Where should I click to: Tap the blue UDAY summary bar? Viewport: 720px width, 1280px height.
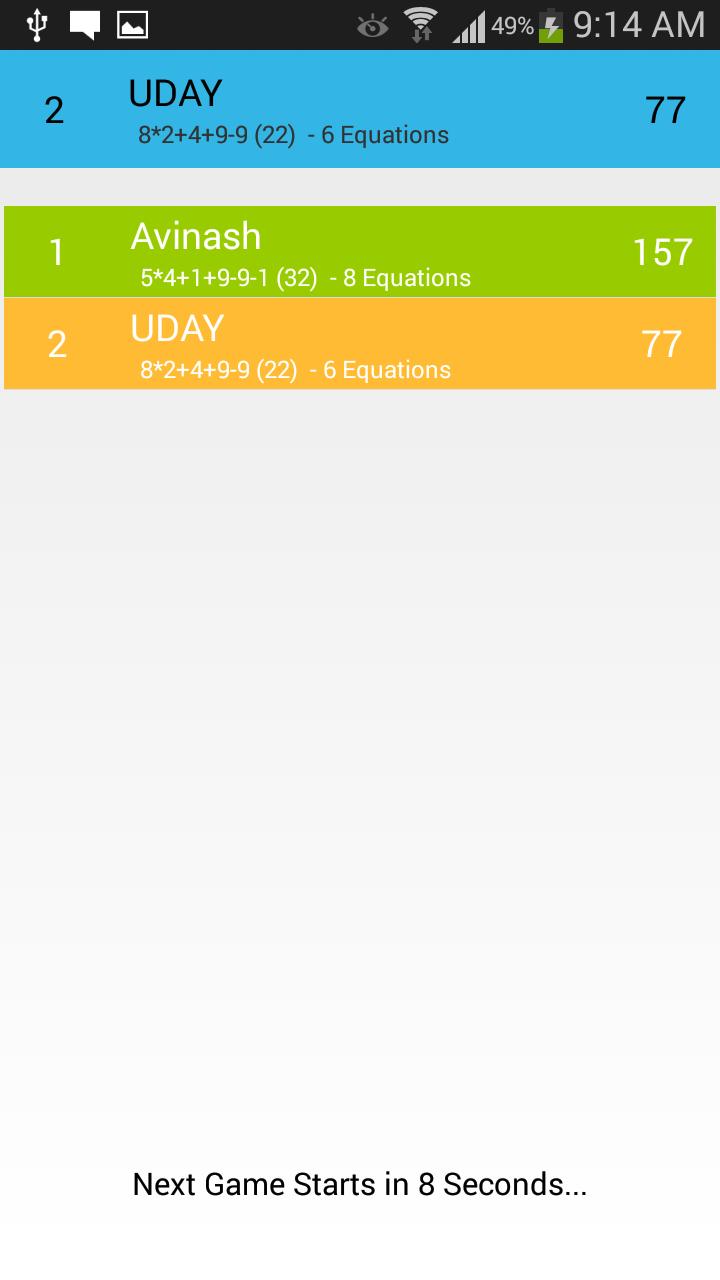point(360,109)
